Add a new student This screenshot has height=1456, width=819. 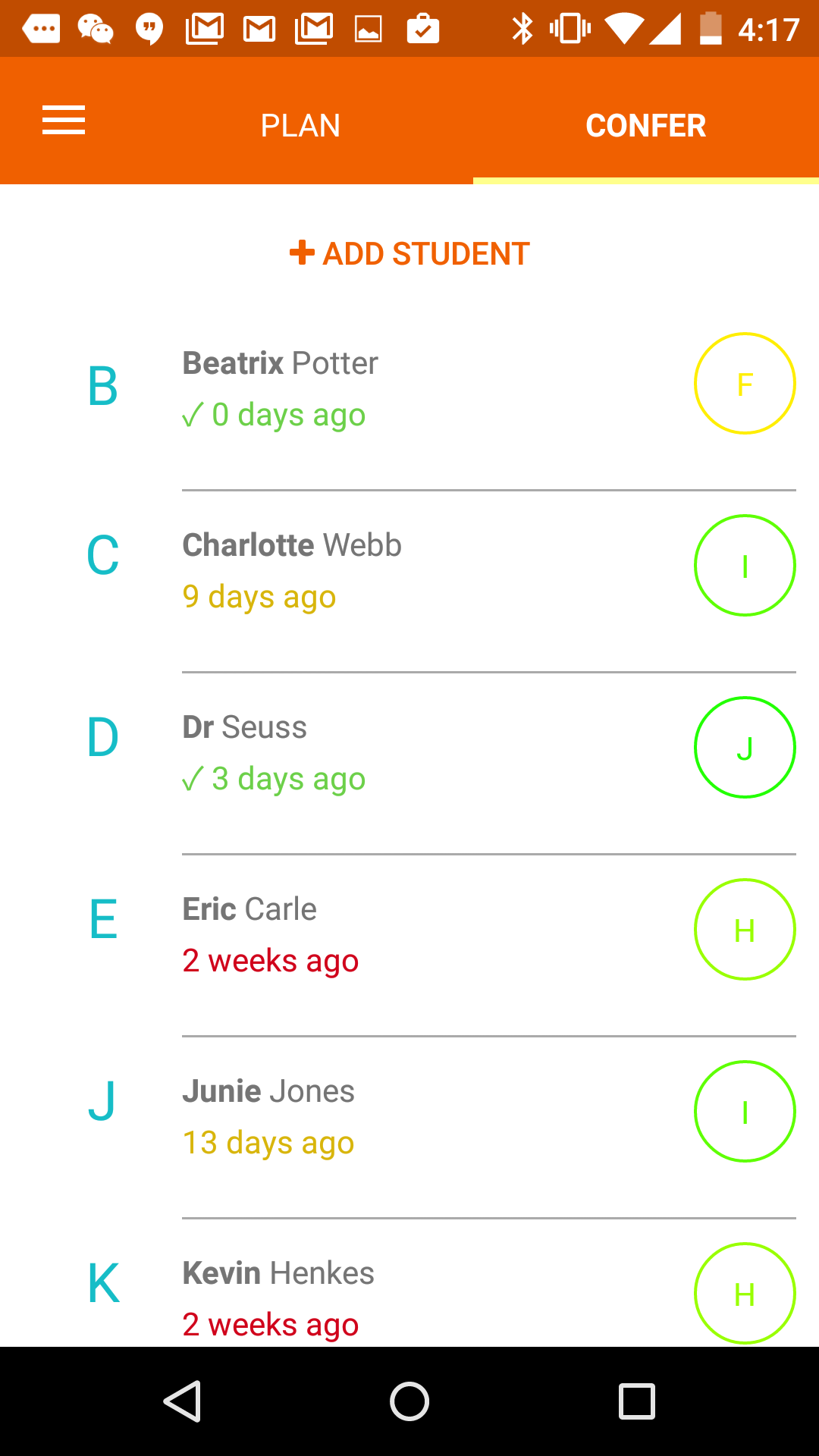point(409,253)
